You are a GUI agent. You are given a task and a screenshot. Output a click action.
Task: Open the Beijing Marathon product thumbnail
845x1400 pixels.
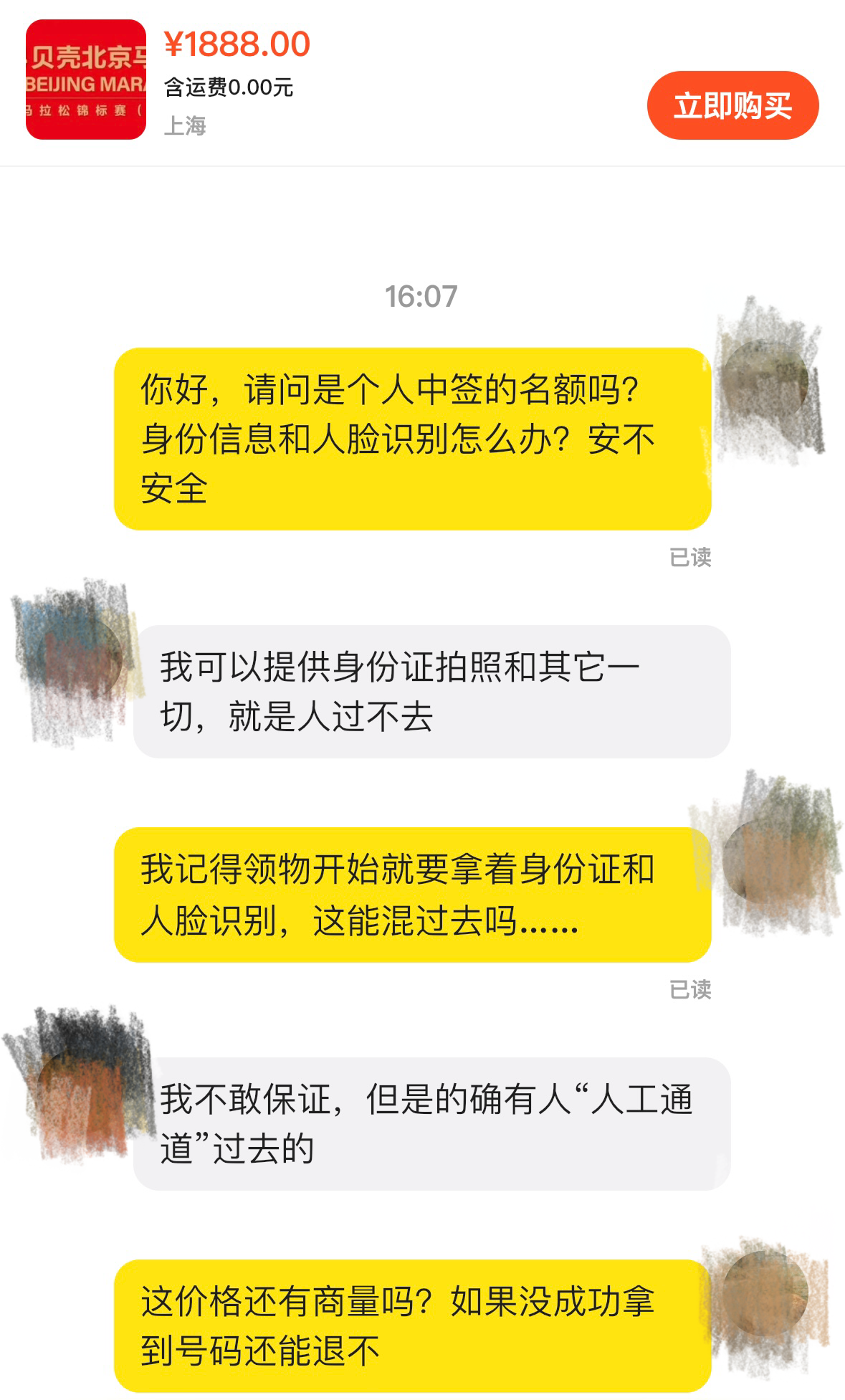(x=86, y=80)
